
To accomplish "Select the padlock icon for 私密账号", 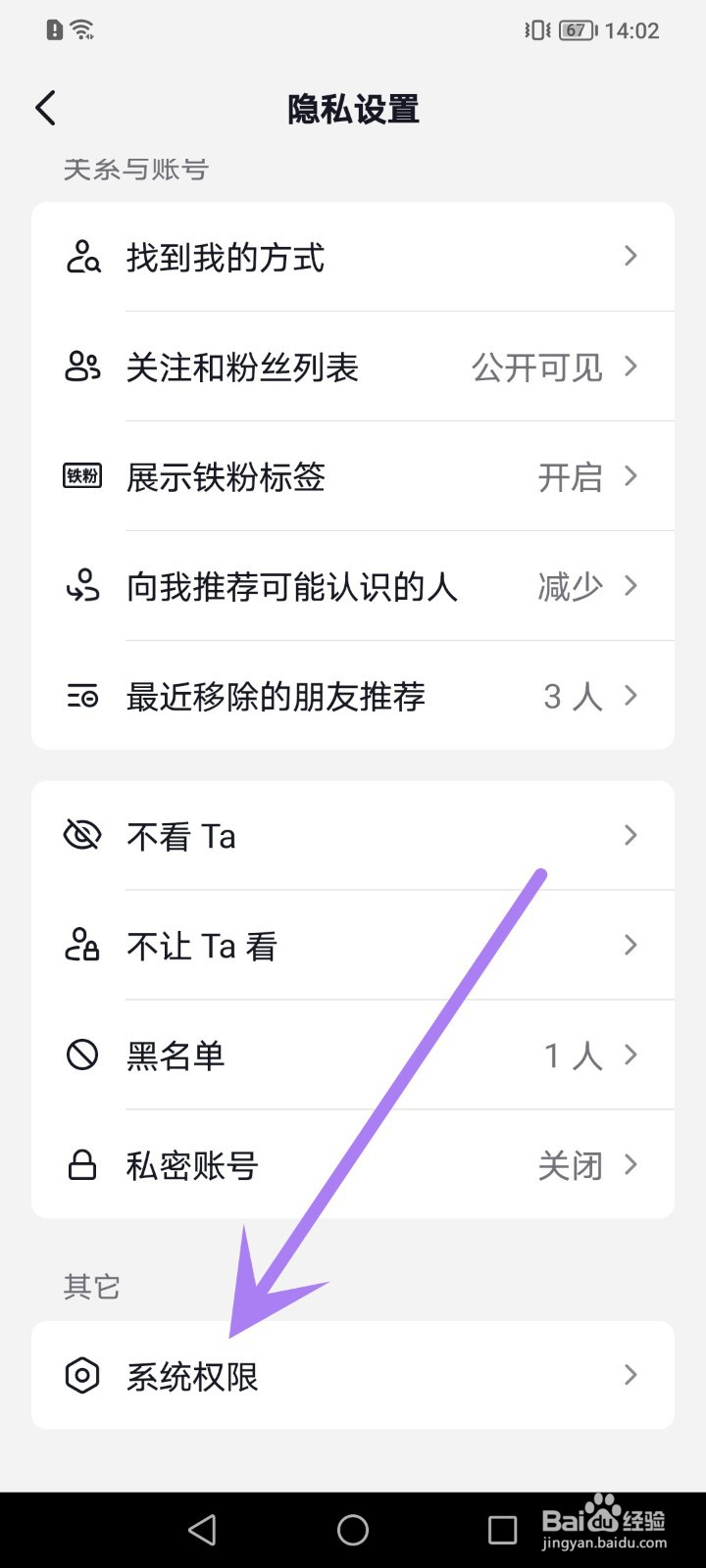I will [x=82, y=1164].
